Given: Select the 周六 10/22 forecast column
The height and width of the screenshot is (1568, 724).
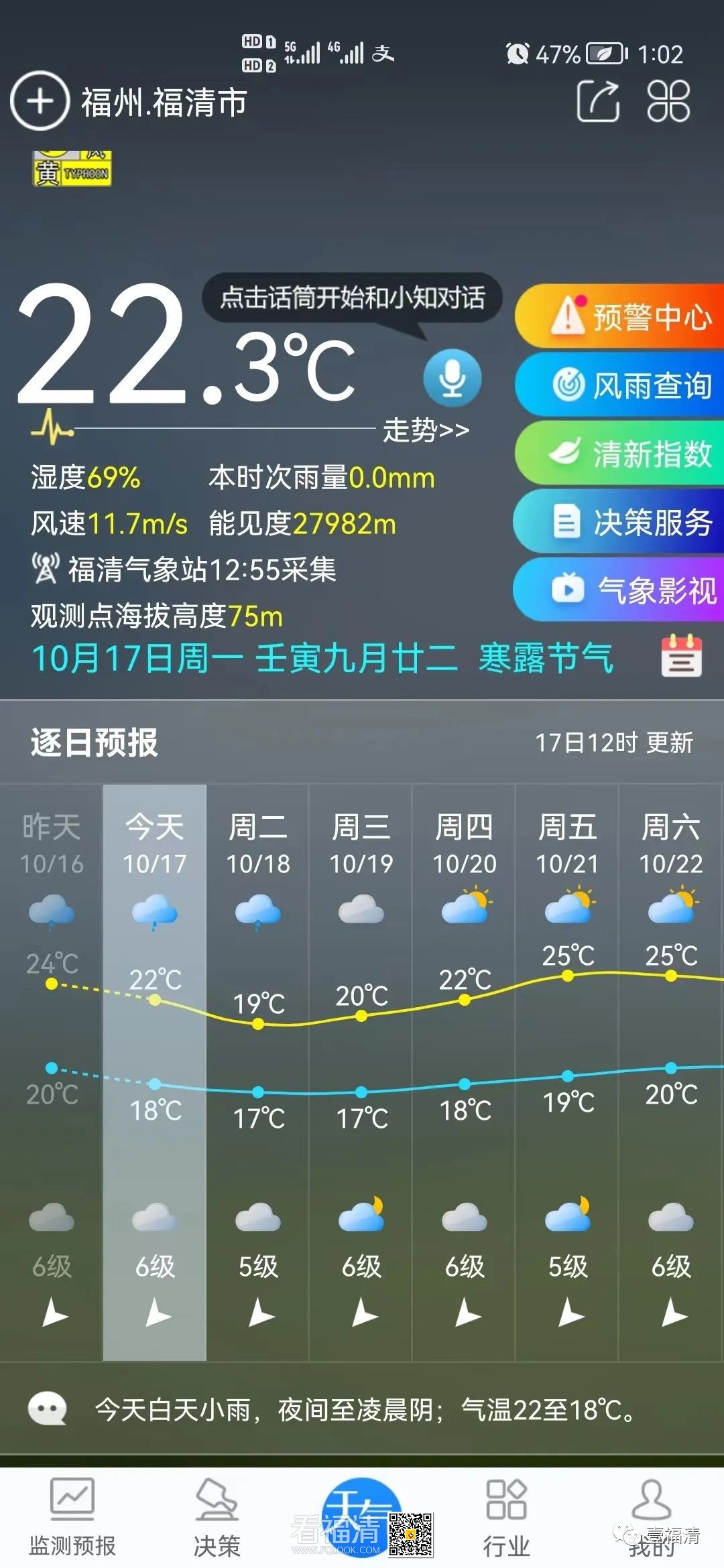Looking at the screenshot, I should [x=671, y=1072].
